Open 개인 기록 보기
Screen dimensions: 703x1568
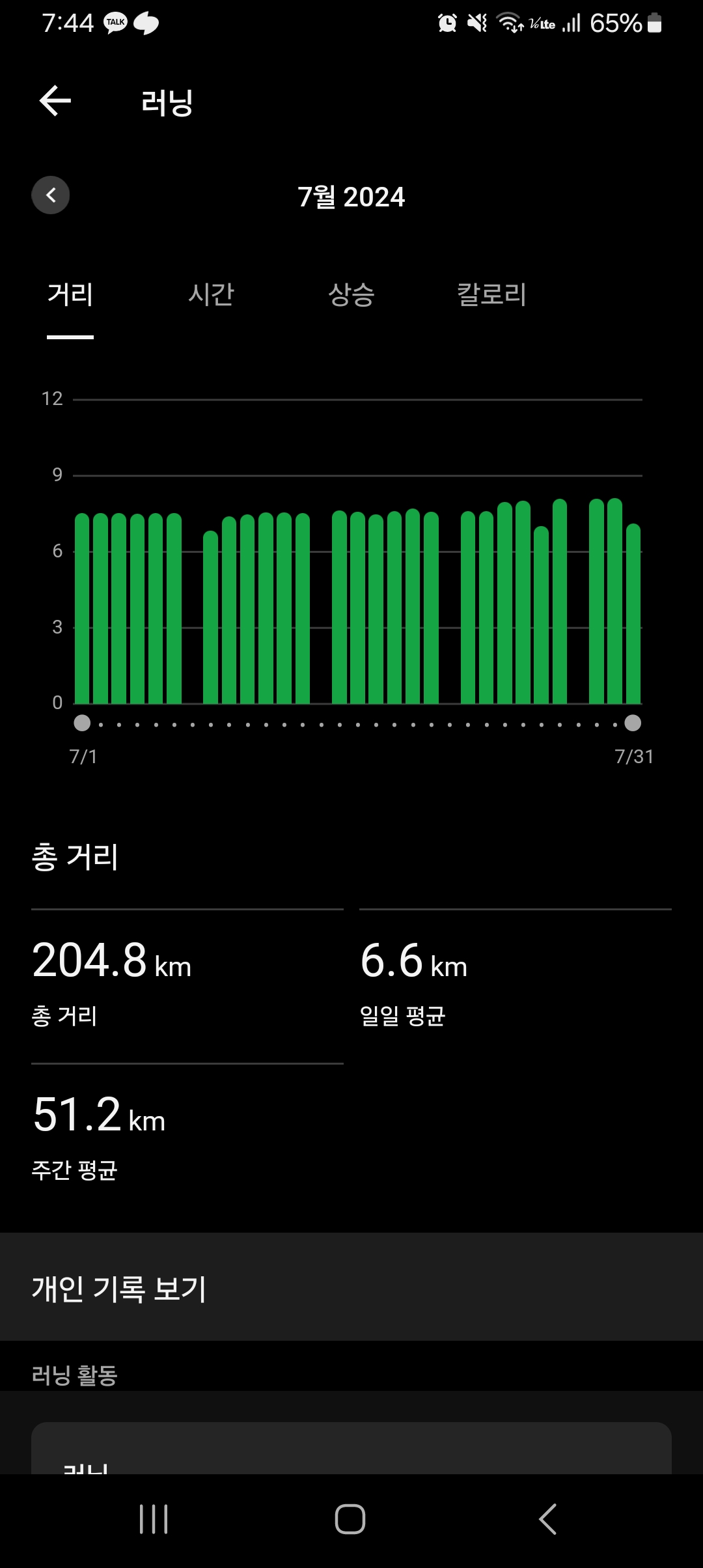pyautogui.click(x=351, y=1288)
